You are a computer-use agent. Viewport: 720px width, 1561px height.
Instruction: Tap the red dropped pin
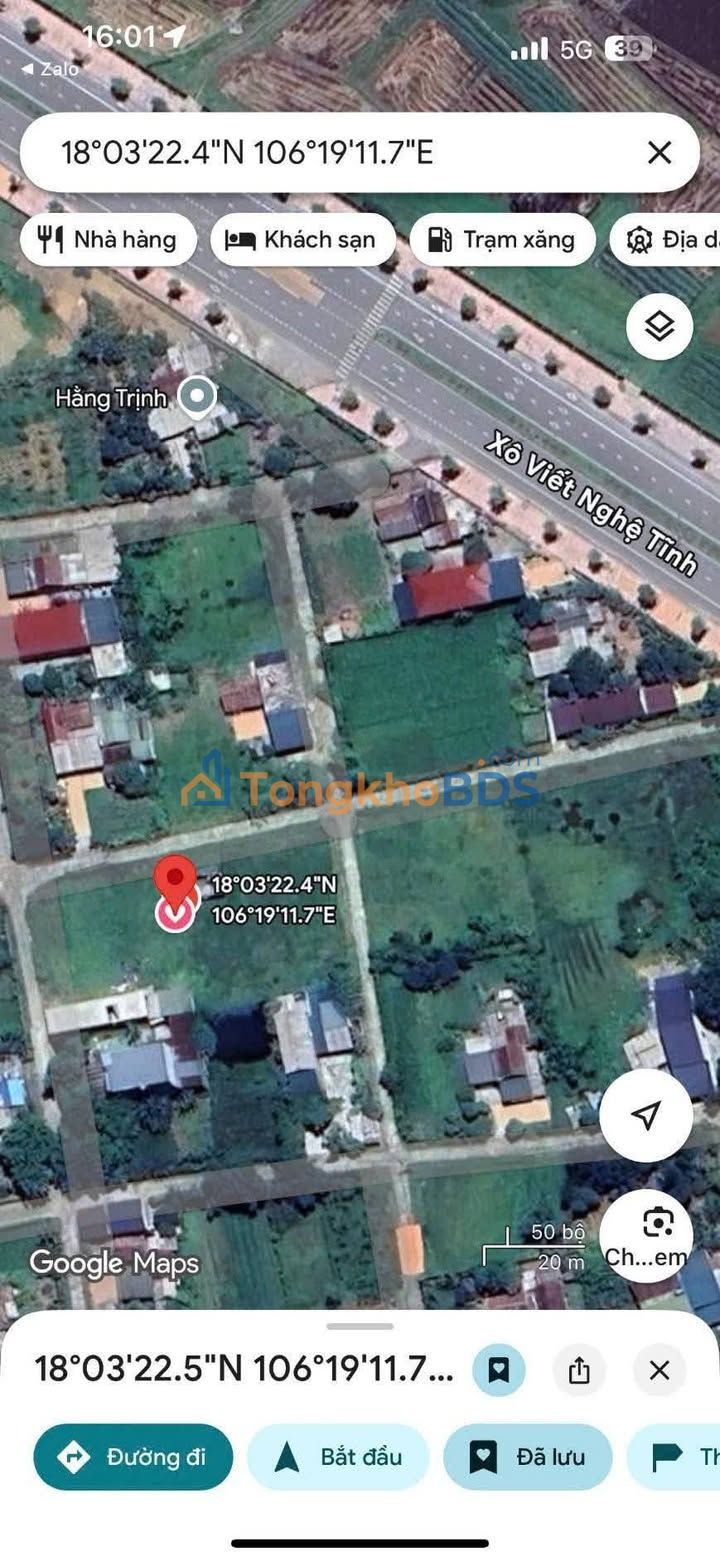176,881
